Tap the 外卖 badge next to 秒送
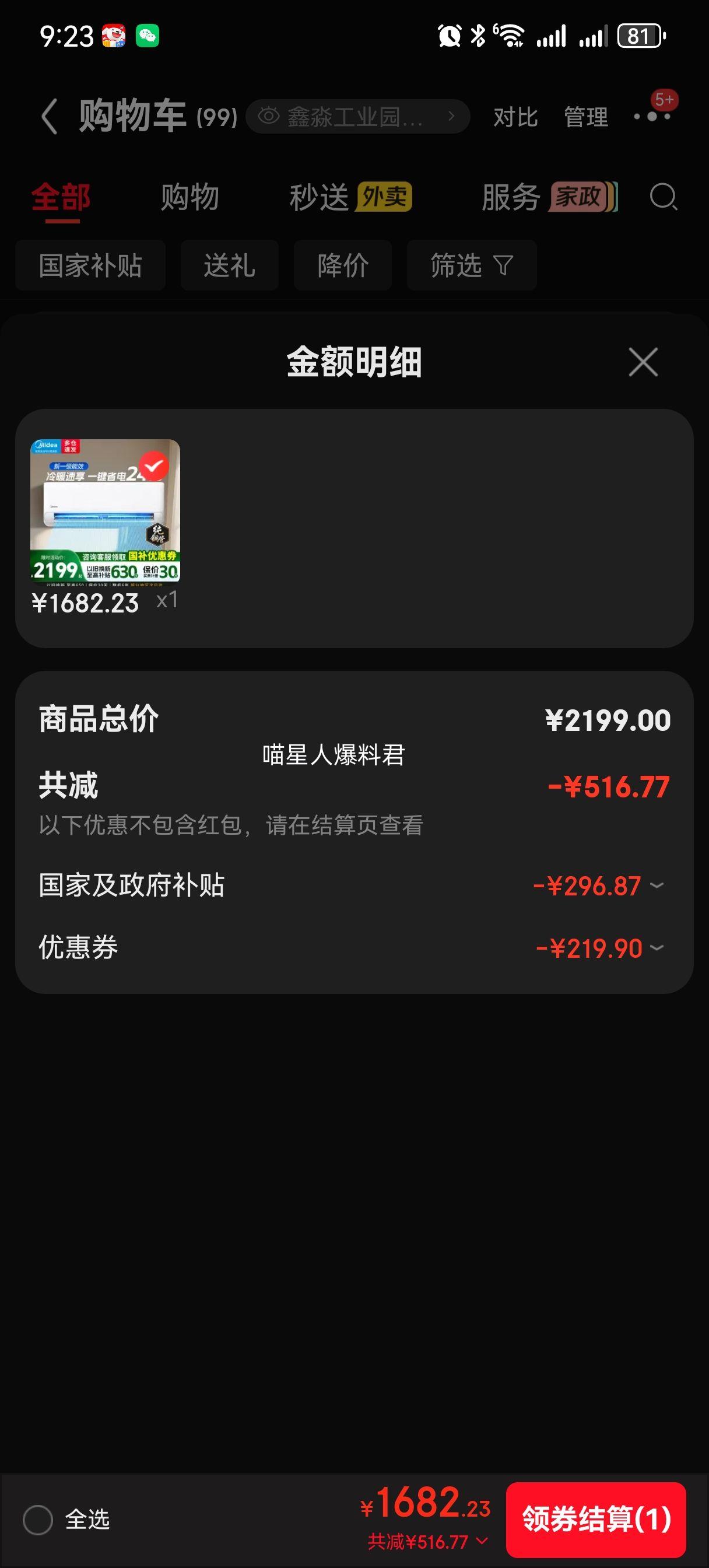The height and width of the screenshot is (1568, 709). pyautogui.click(x=384, y=197)
